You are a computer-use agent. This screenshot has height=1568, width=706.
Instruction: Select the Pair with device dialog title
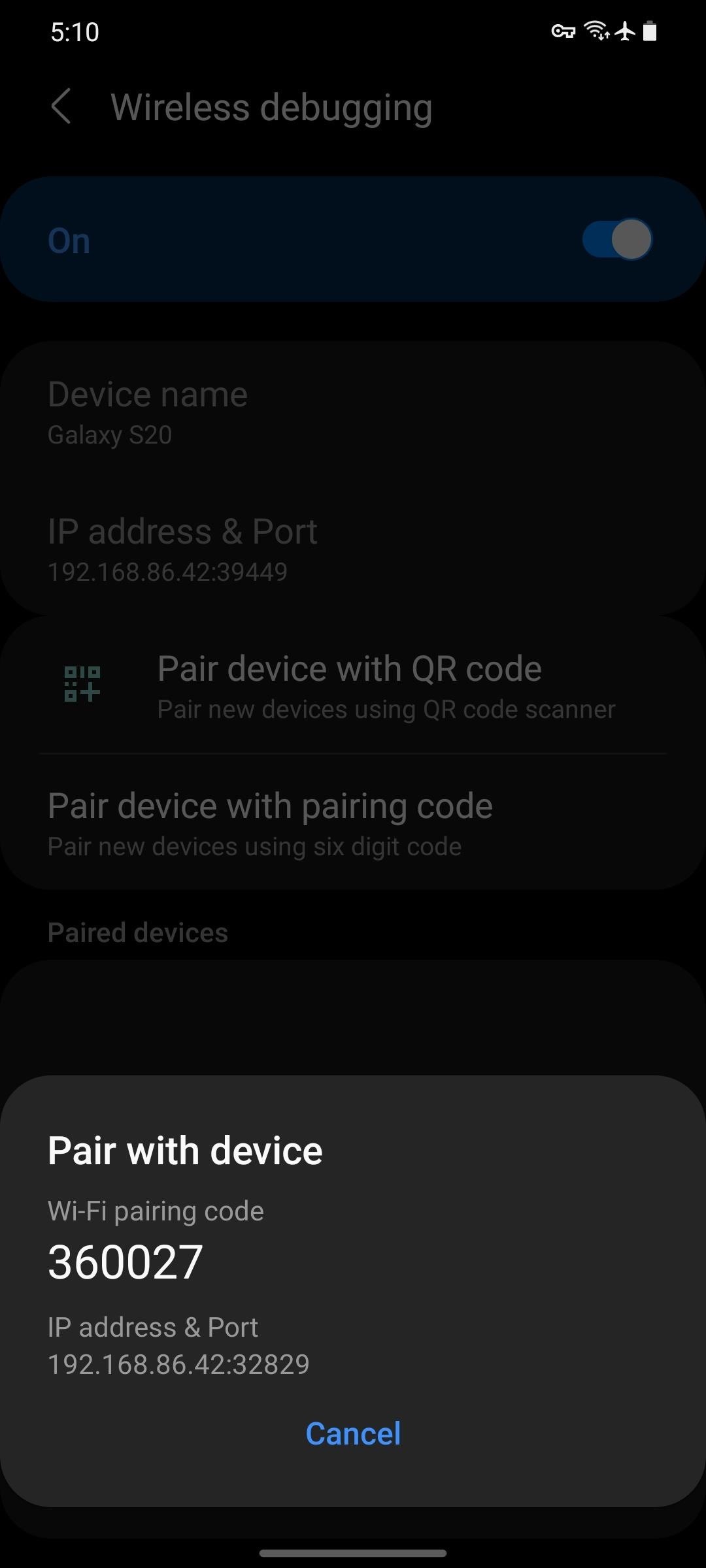[x=185, y=1149]
